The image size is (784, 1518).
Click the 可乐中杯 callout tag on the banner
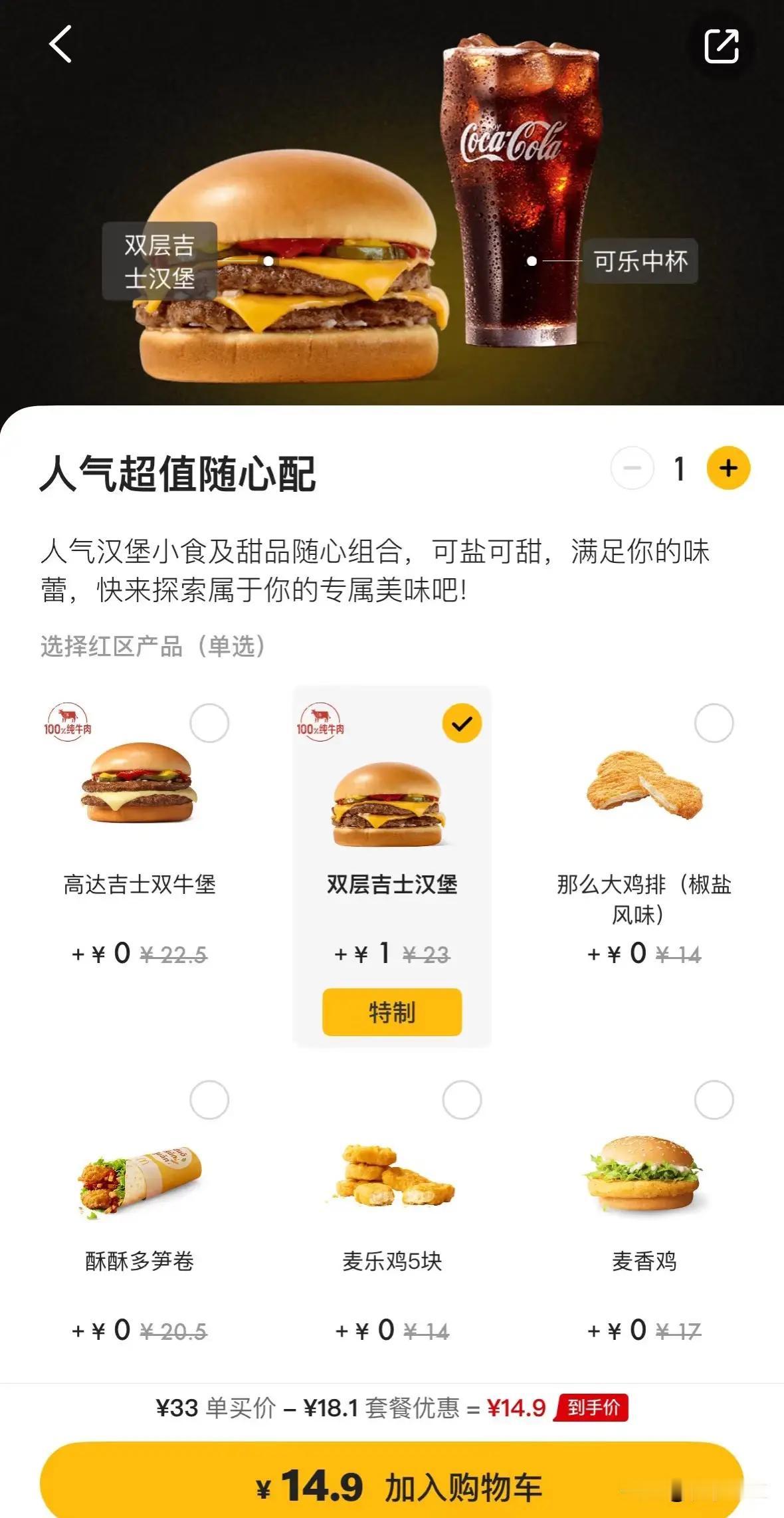pos(640,262)
